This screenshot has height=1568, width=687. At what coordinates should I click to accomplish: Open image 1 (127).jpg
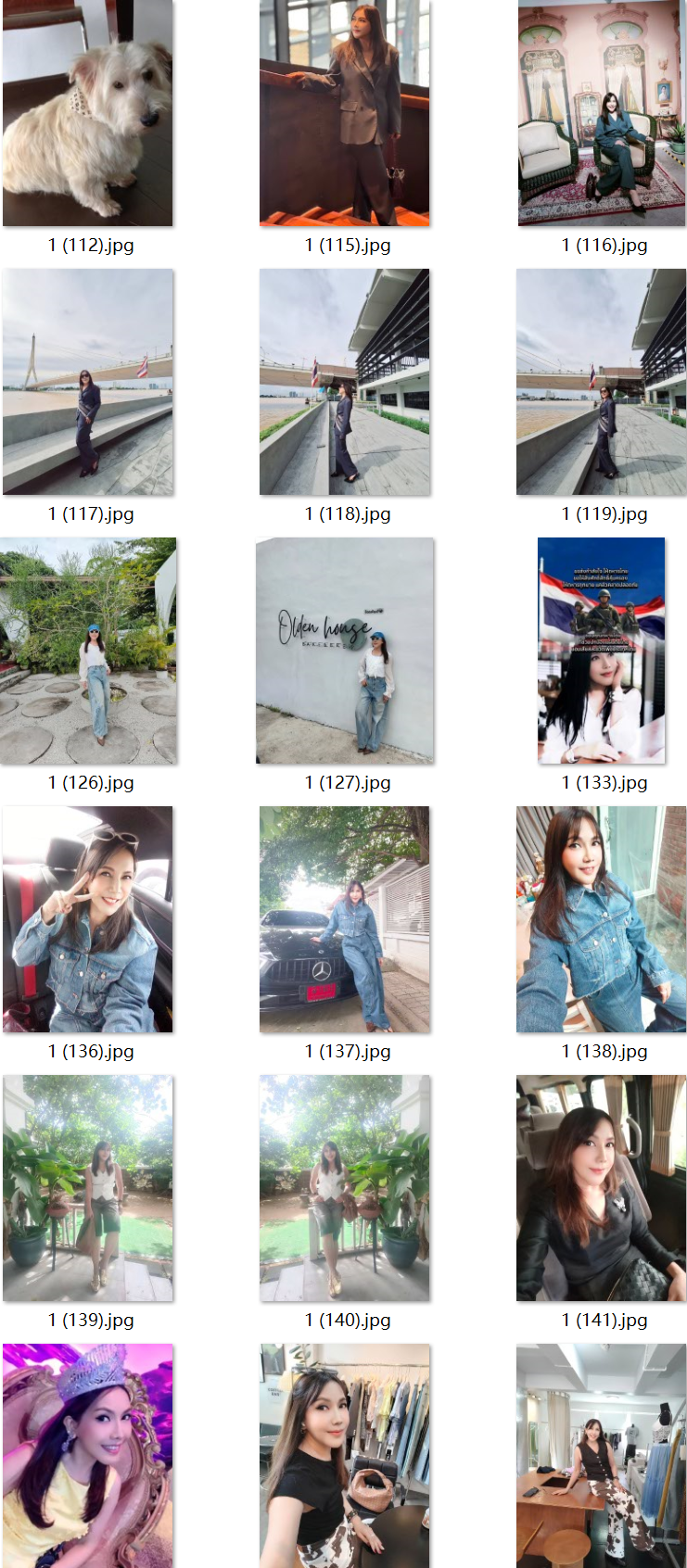coord(344,651)
